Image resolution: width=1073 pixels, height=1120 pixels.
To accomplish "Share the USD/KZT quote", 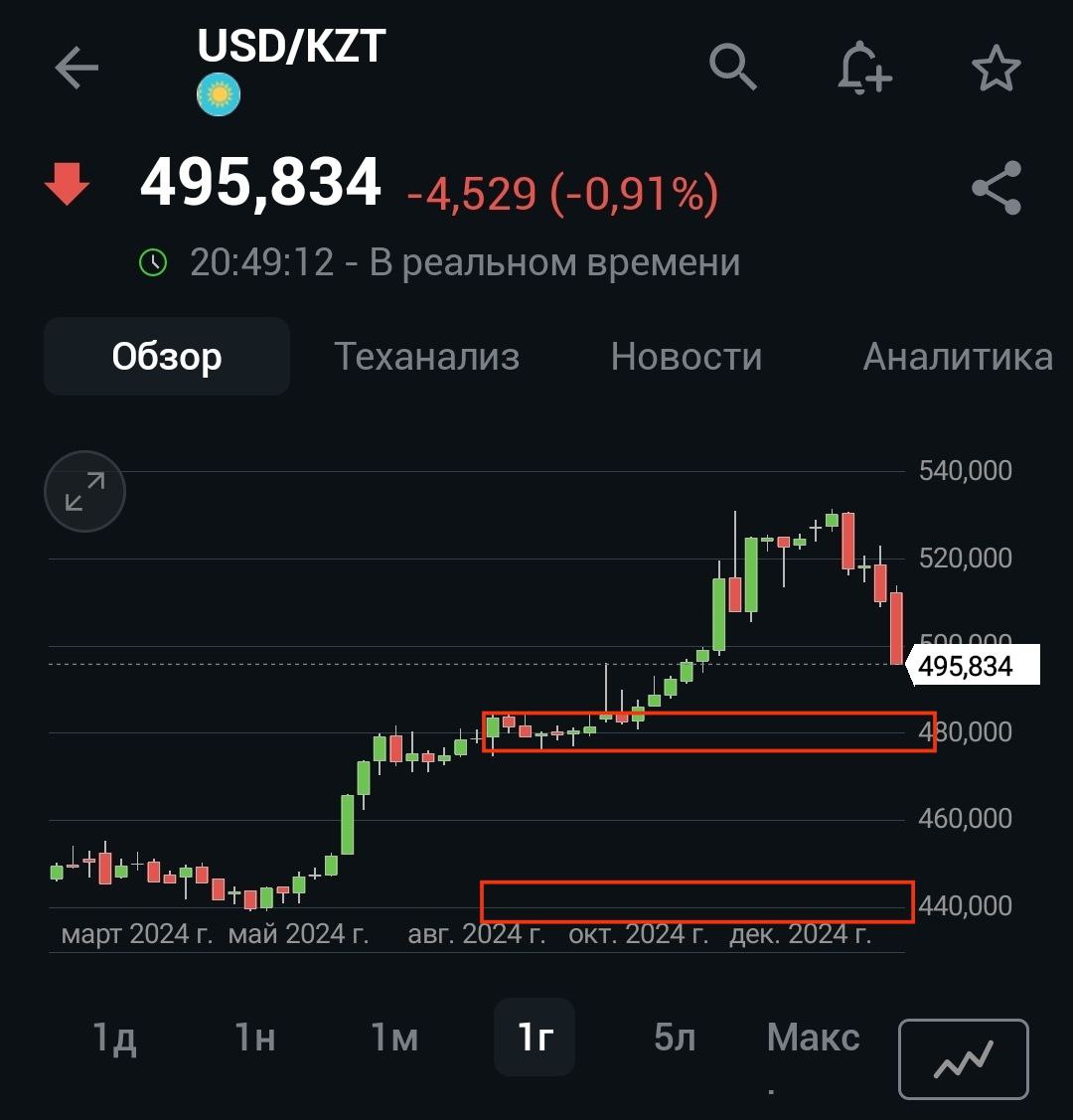I will coord(996,188).
